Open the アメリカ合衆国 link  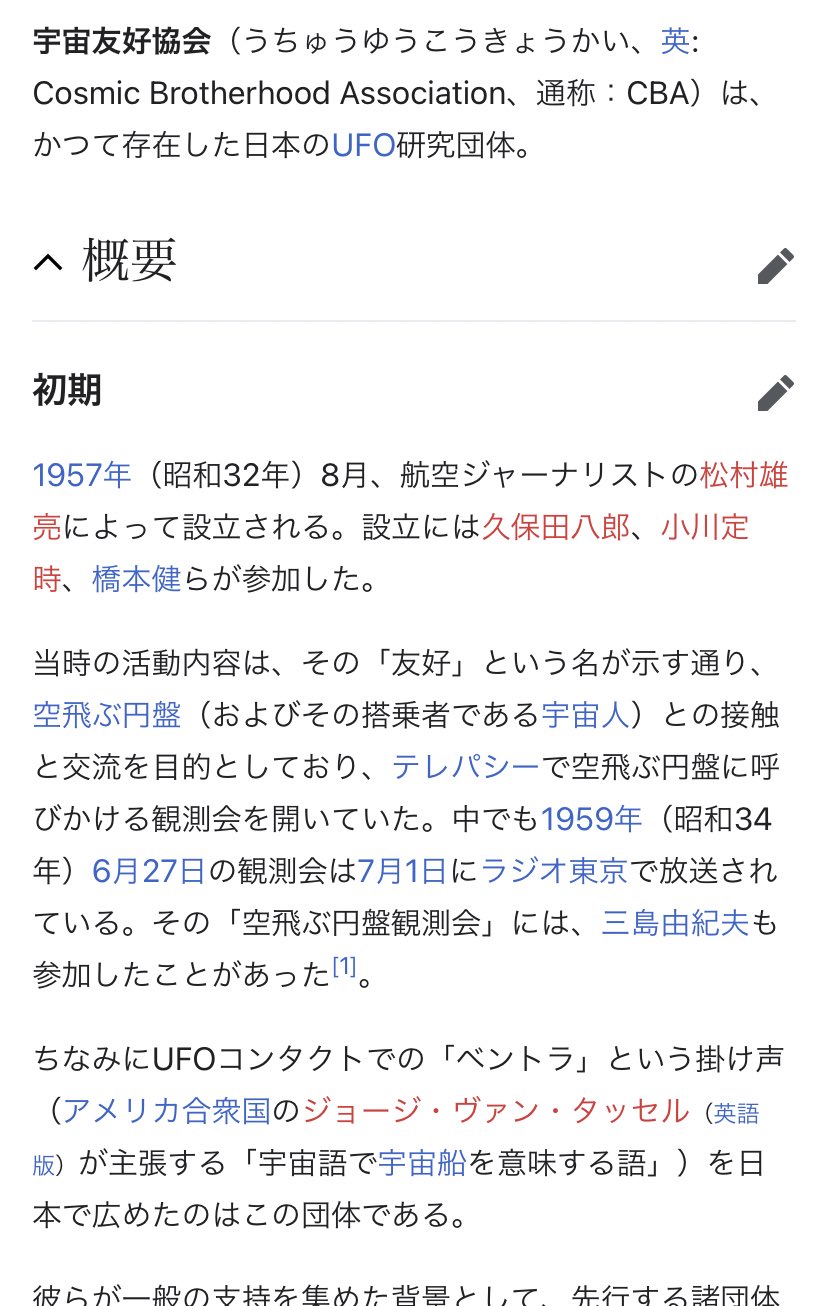(x=166, y=1110)
